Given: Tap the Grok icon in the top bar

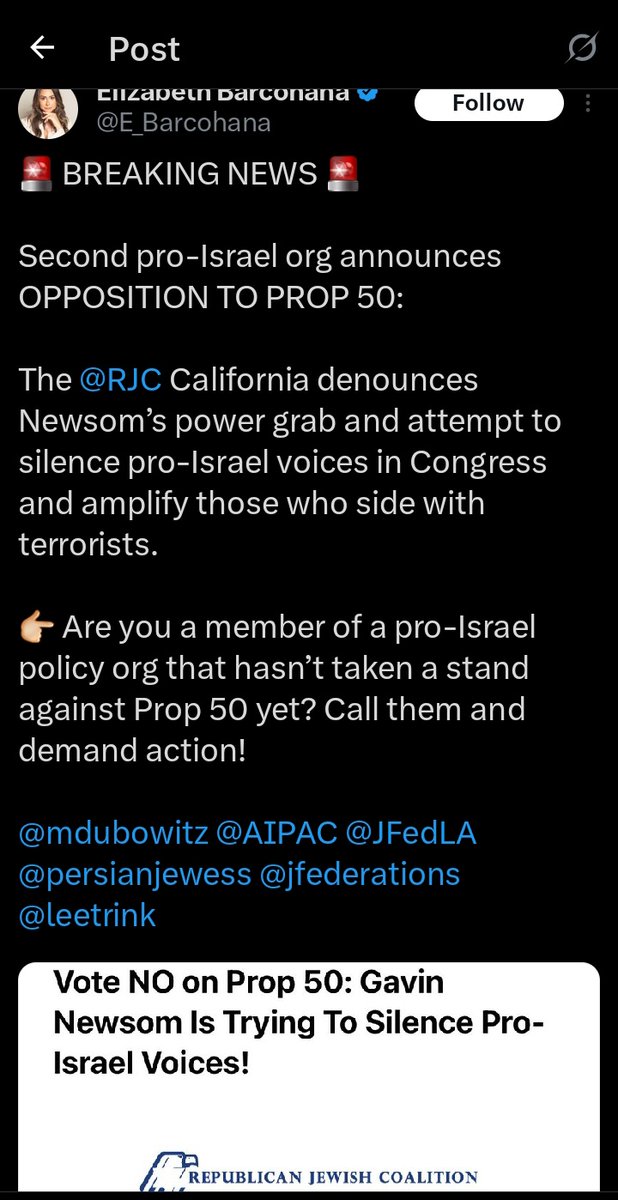Looking at the screenshot, I should point(581,47).
